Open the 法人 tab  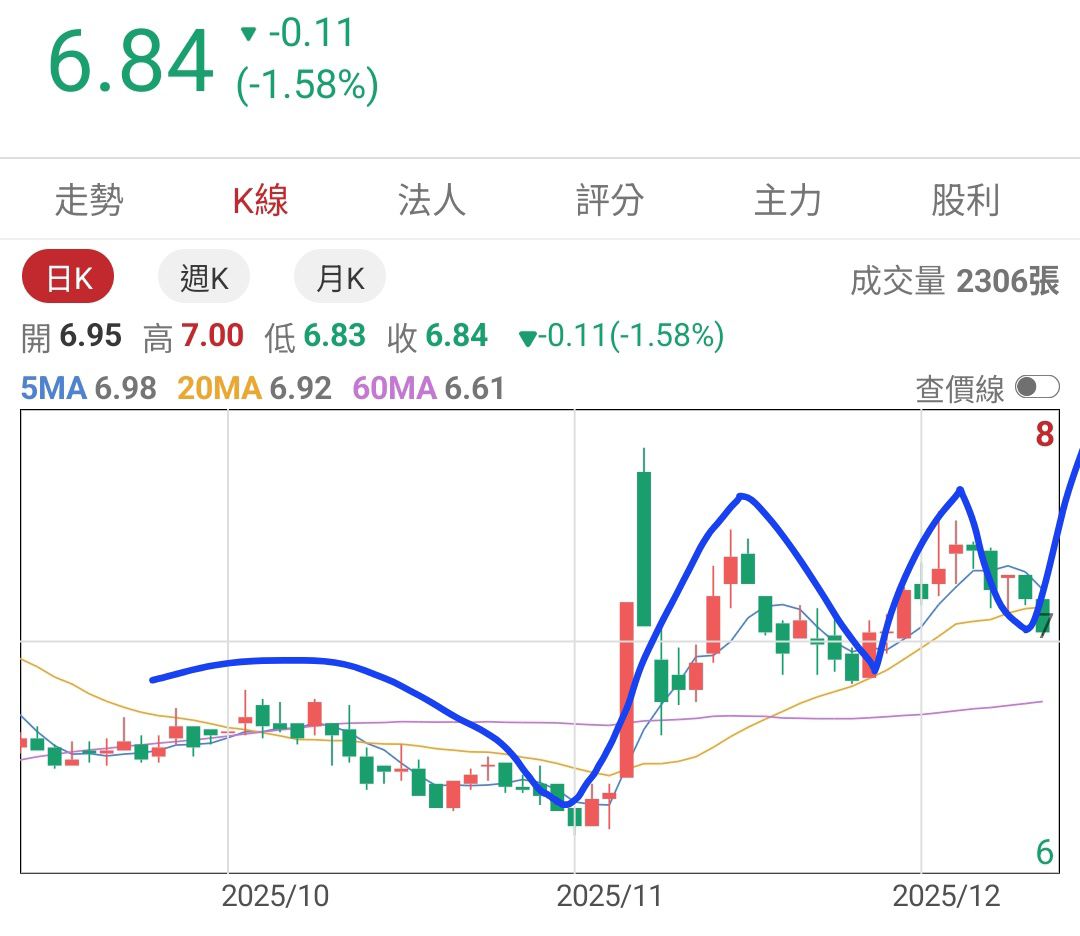432,200
